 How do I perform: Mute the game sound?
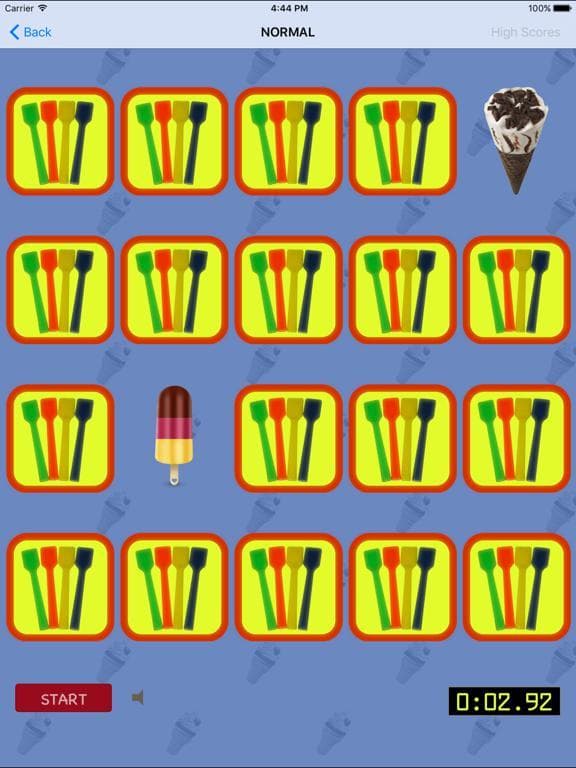[138, 697]
